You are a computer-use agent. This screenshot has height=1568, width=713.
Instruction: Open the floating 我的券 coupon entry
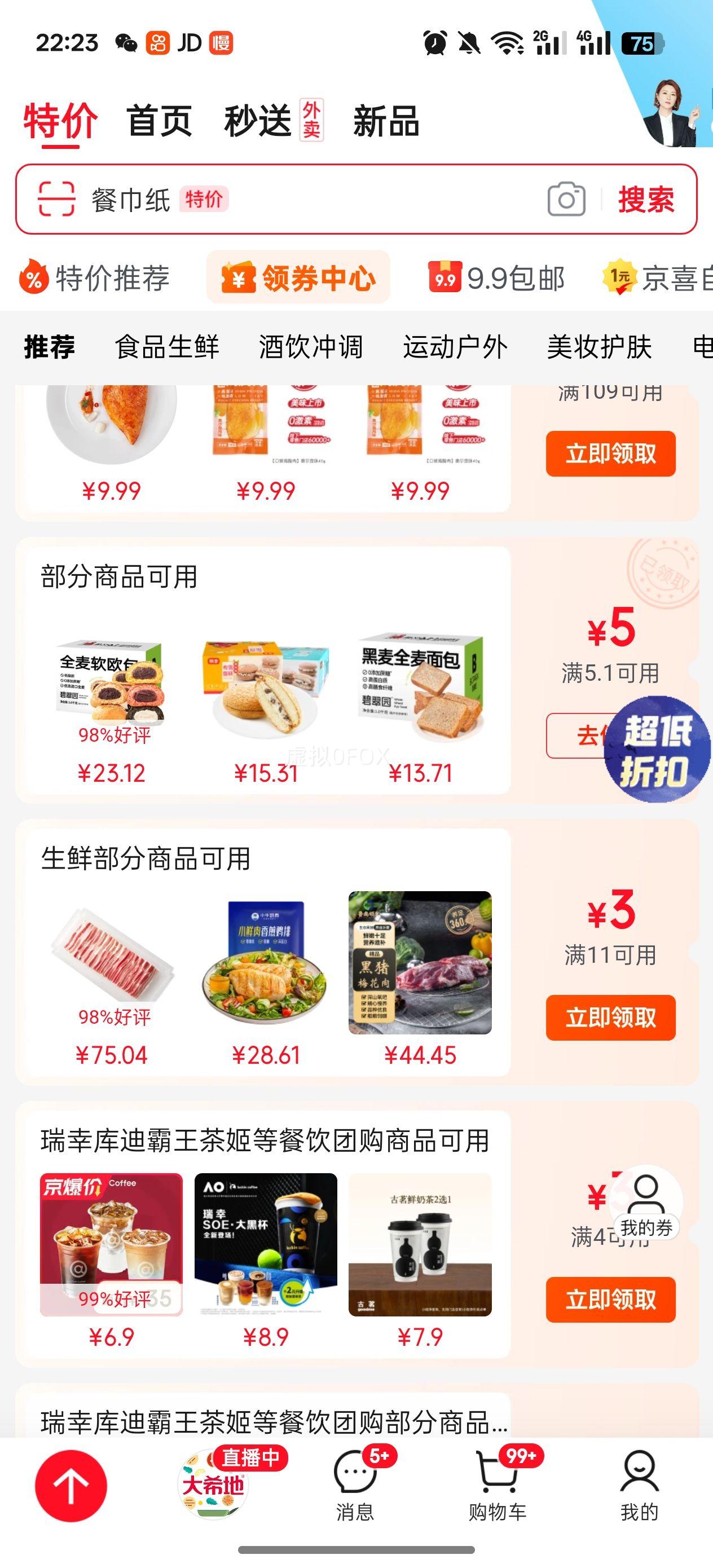647,1212
